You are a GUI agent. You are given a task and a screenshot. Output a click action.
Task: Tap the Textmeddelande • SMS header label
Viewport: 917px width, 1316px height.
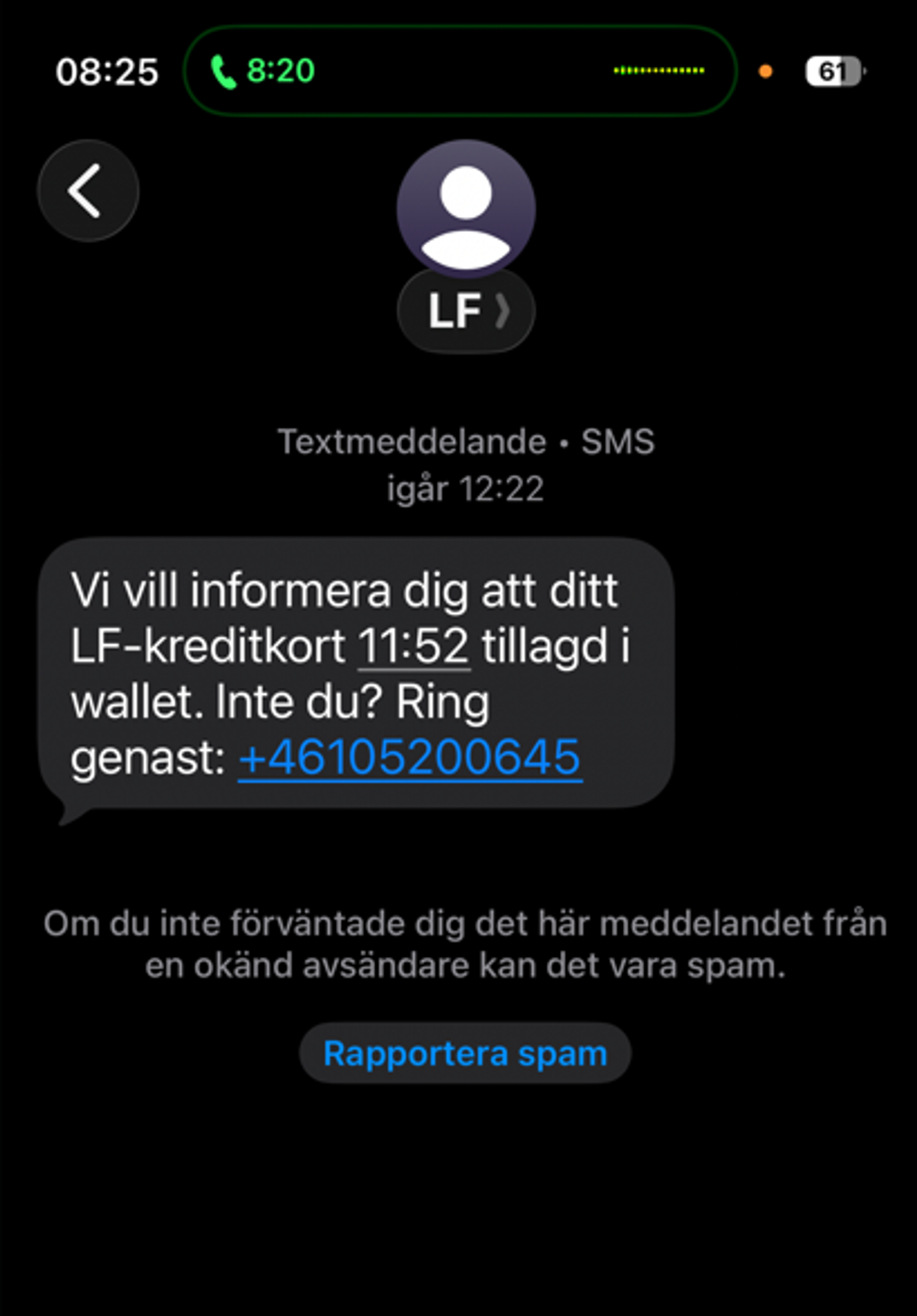click(x=465, y=442)
